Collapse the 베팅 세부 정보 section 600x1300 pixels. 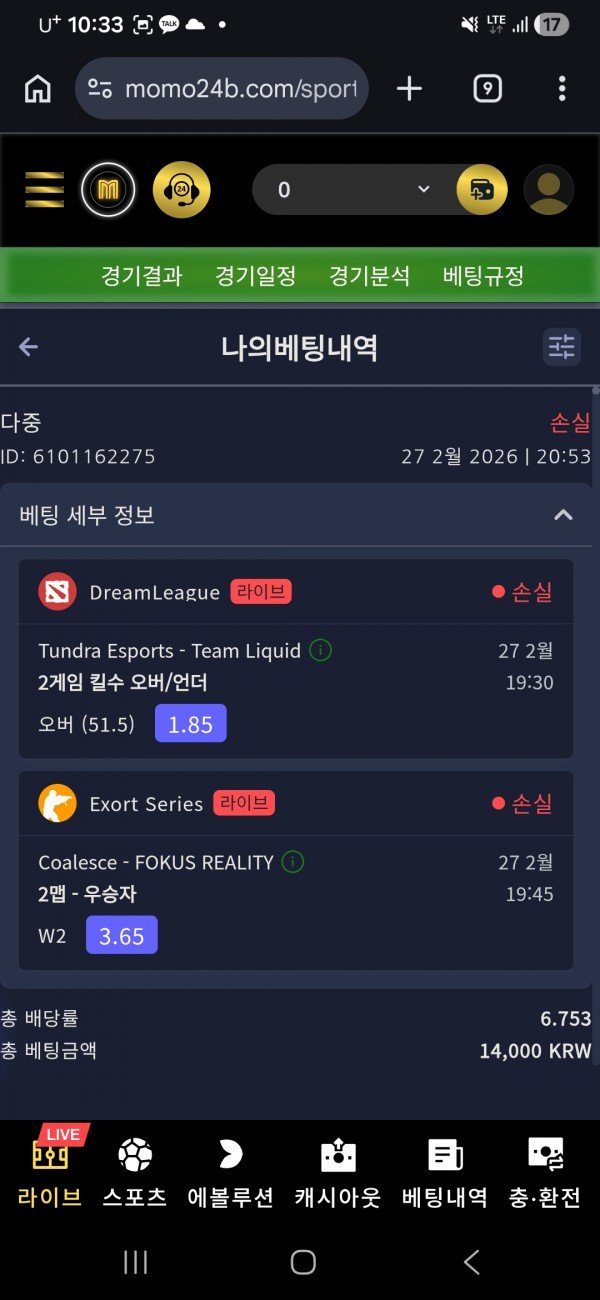click(x=563, y=515)
